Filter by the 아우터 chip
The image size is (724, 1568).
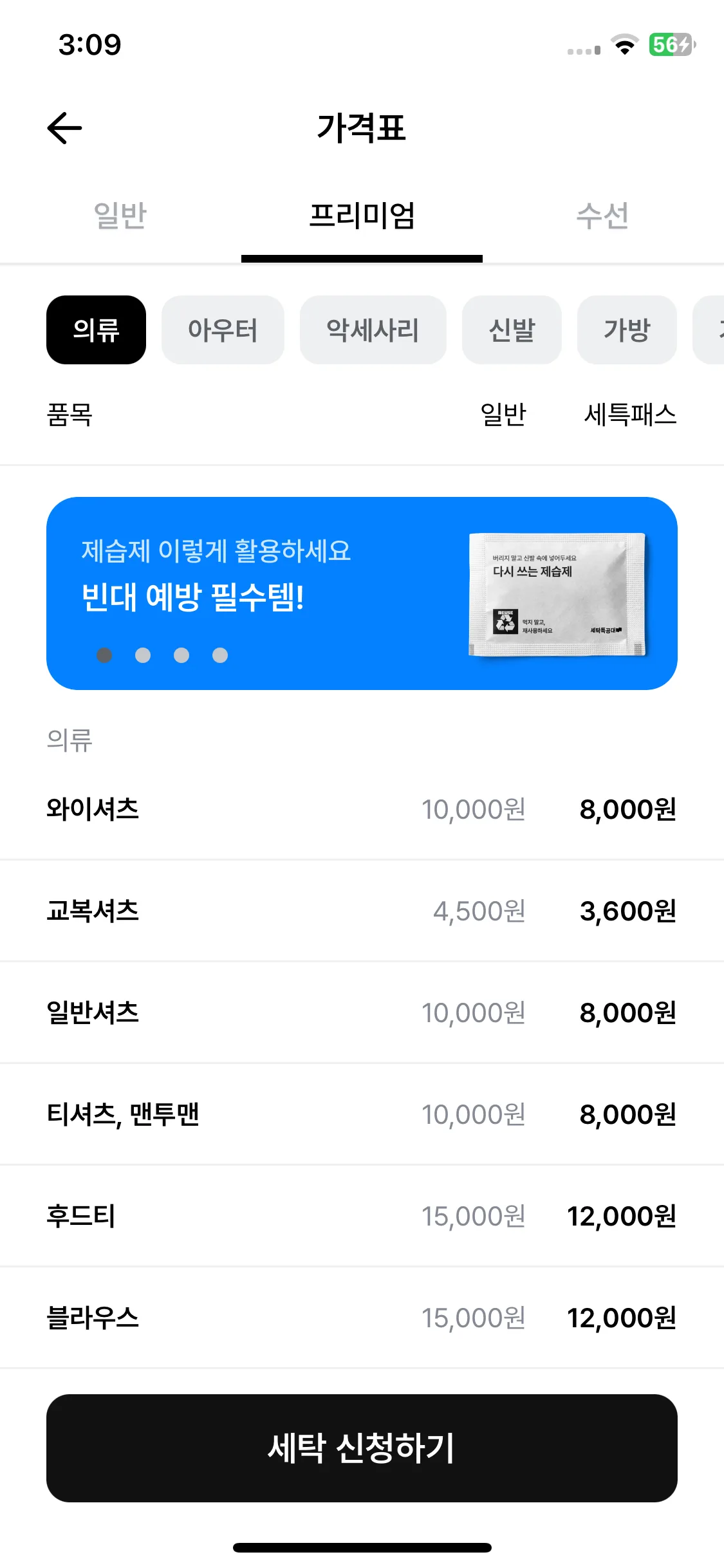(x=223, y=330)
